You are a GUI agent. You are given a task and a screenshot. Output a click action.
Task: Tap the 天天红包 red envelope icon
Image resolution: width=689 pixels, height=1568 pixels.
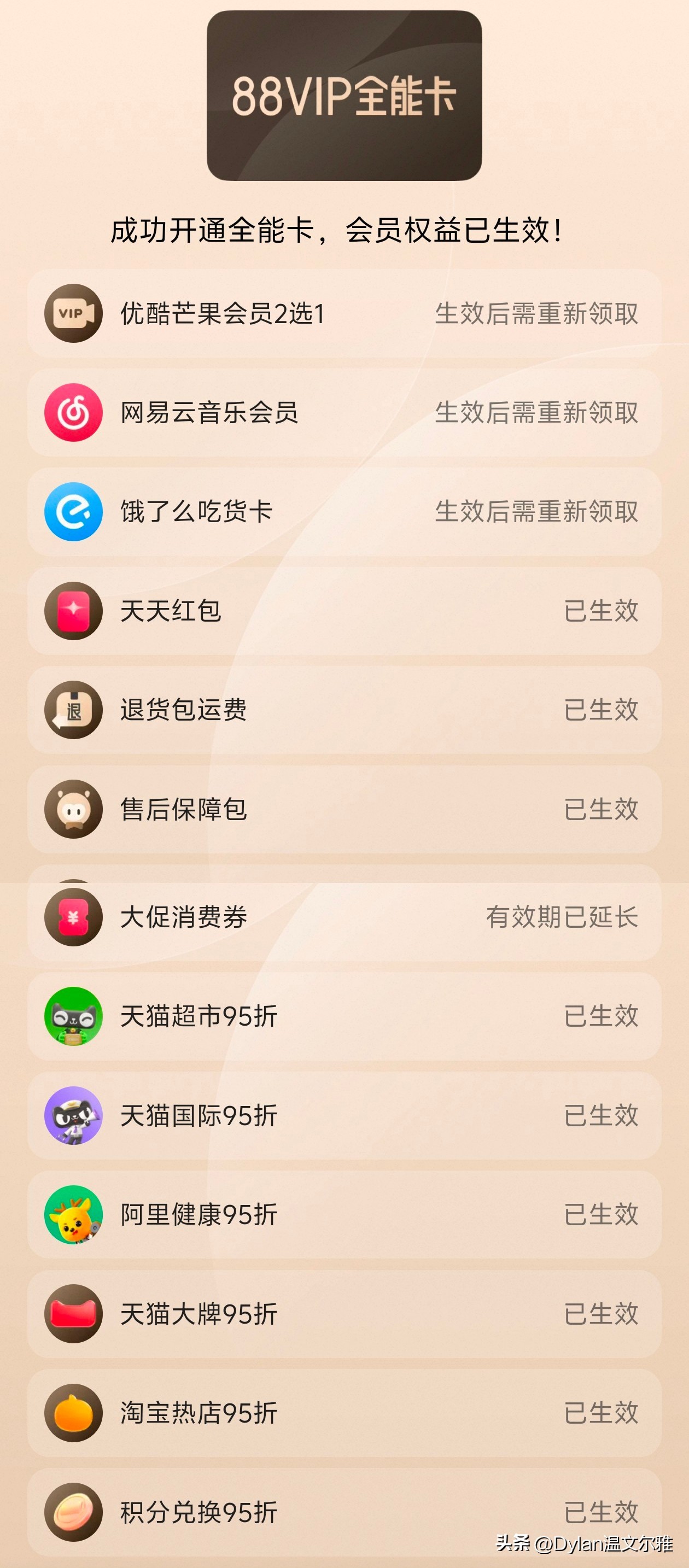tap(73, 612)
